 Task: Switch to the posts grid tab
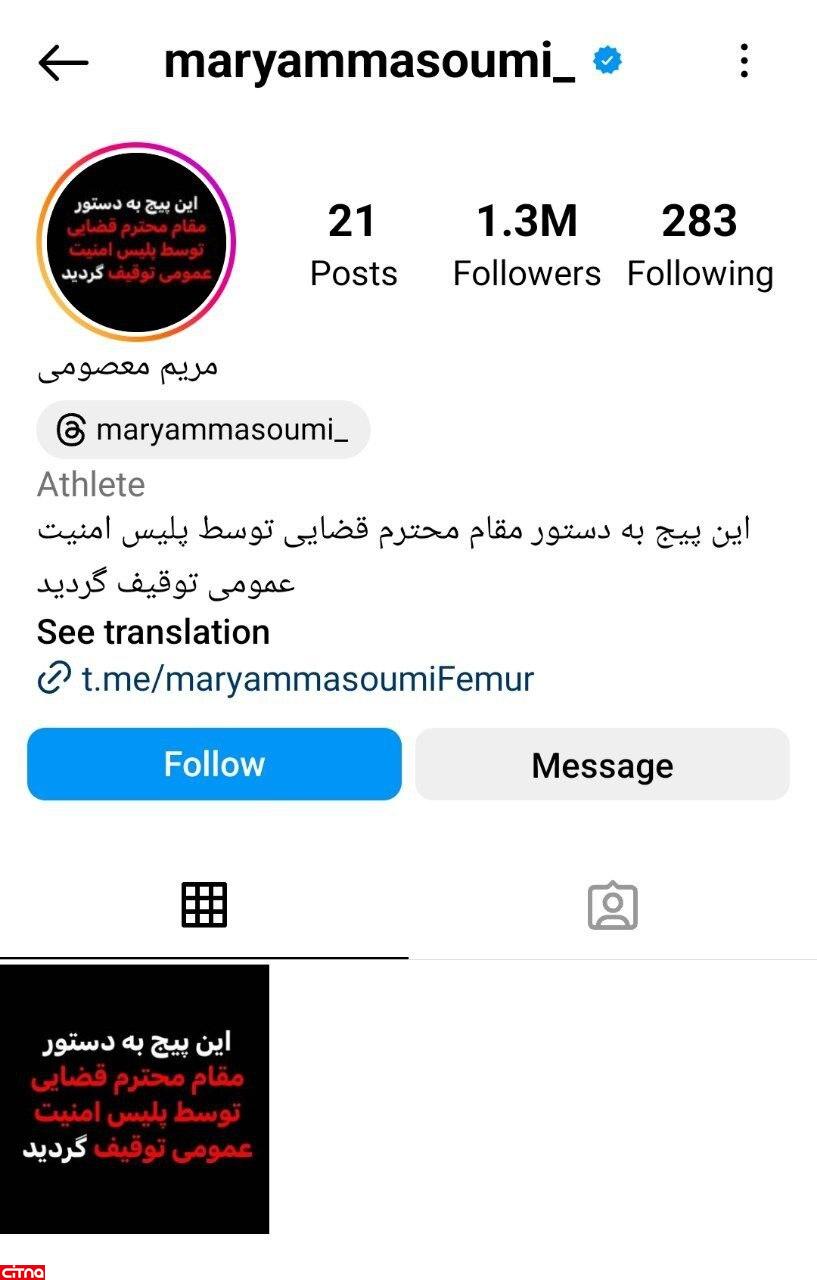coord(204,905)
